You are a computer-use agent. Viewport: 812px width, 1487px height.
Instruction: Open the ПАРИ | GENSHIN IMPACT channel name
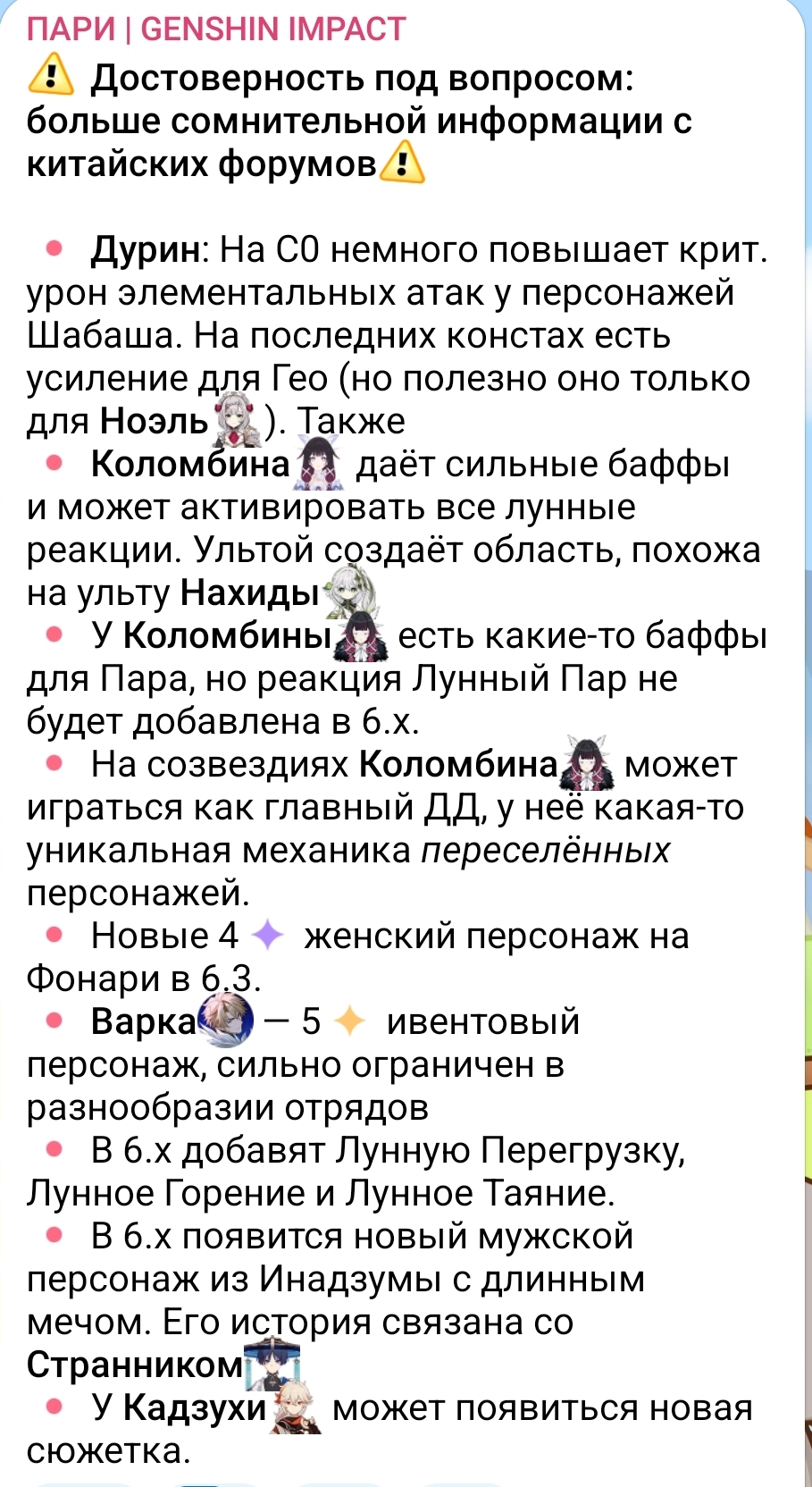(x=216, y=29)
